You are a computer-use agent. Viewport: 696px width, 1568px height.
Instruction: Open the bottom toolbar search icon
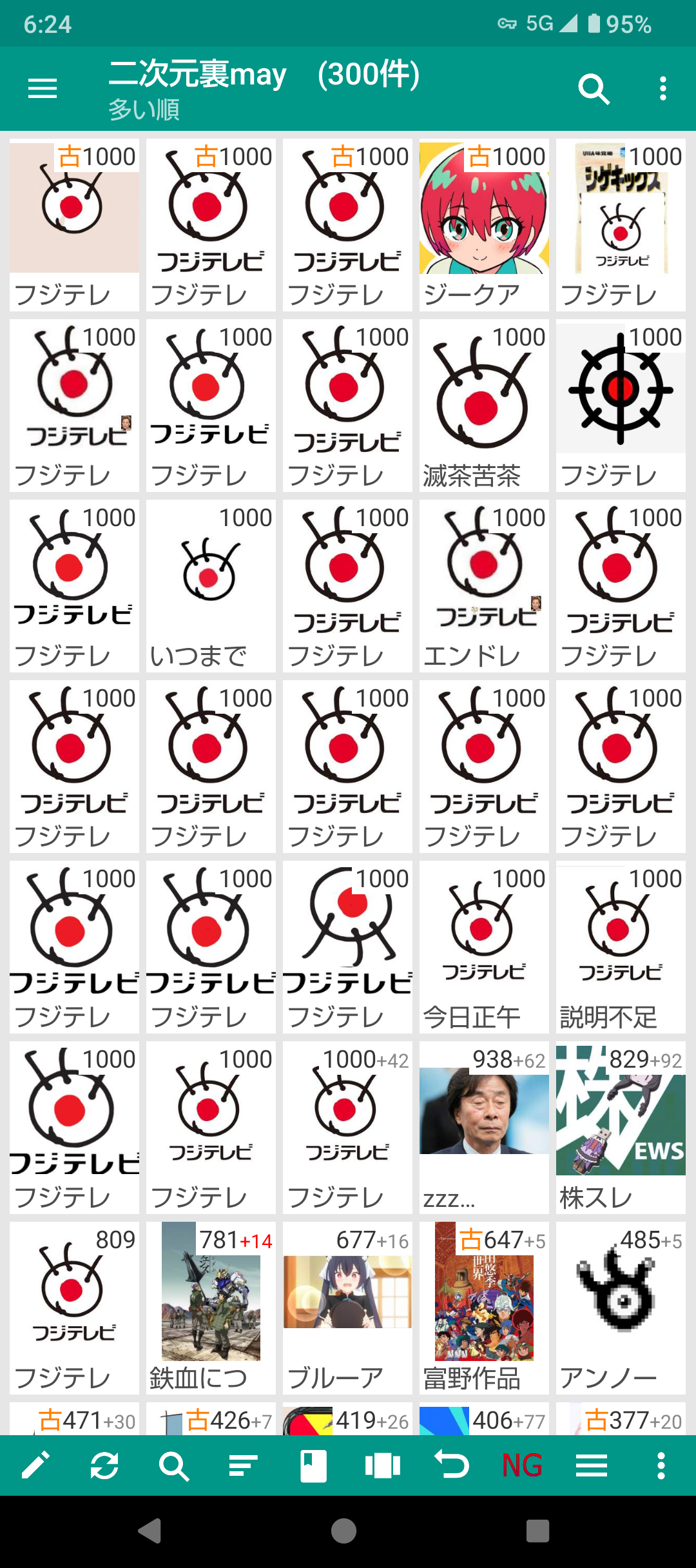[174, 1465]
